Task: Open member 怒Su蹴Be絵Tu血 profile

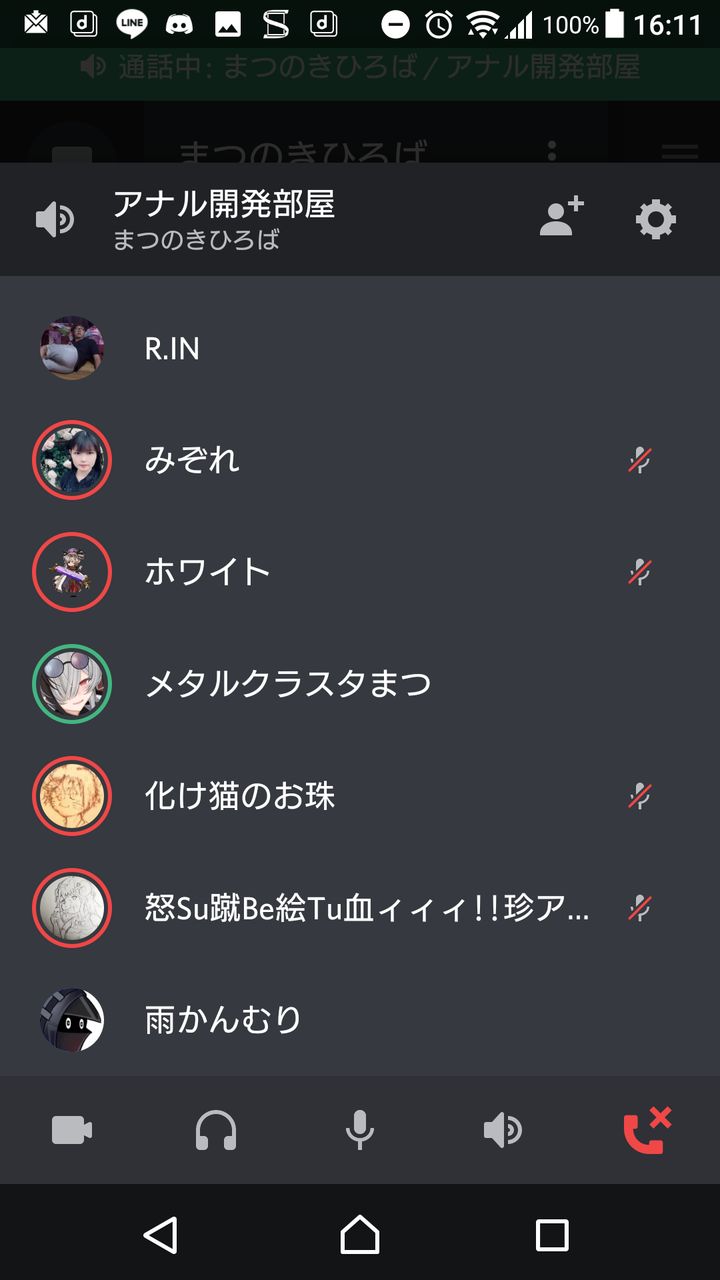Action: tap(366, 908)
